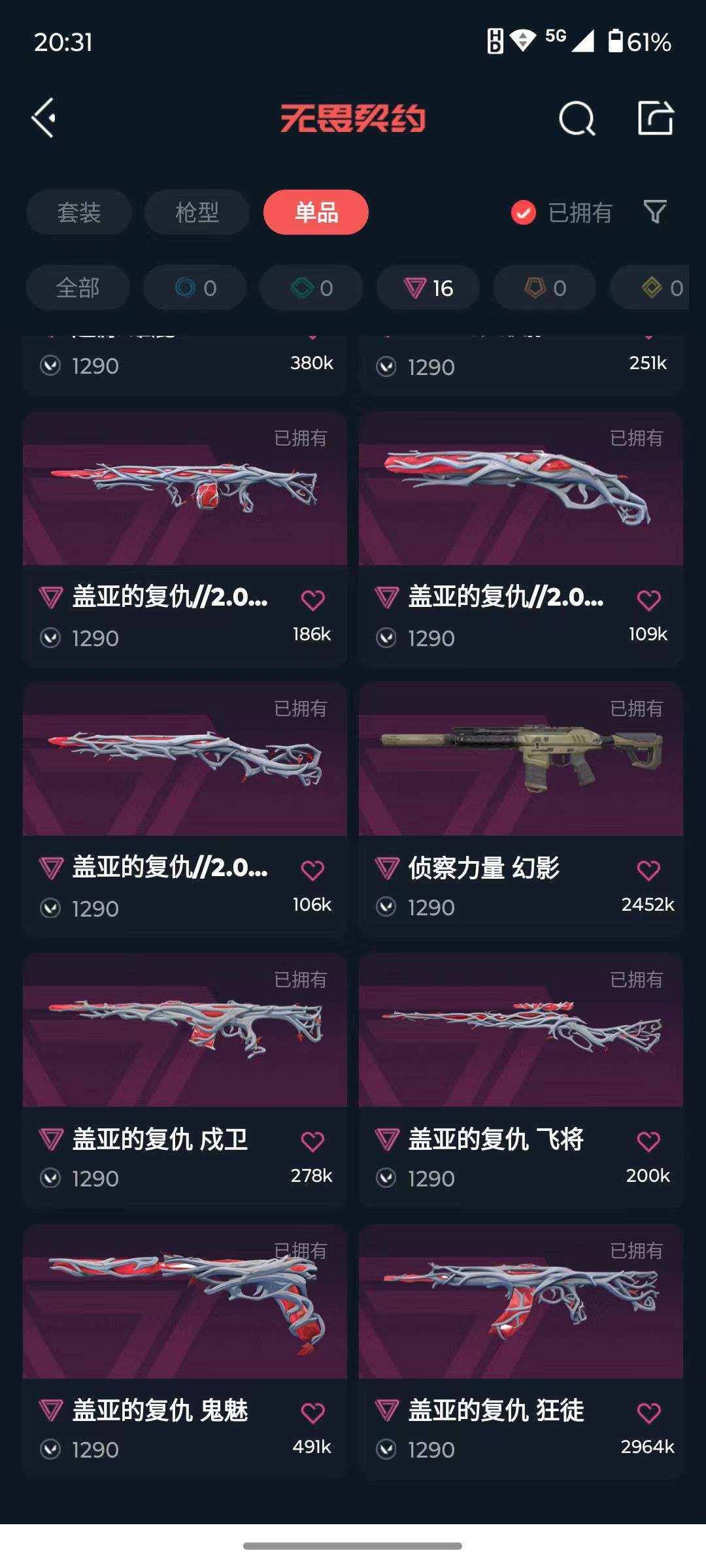Select the green tier currency filter
Viewport: 706px width, 1568px height.
(x=311, y=287)
